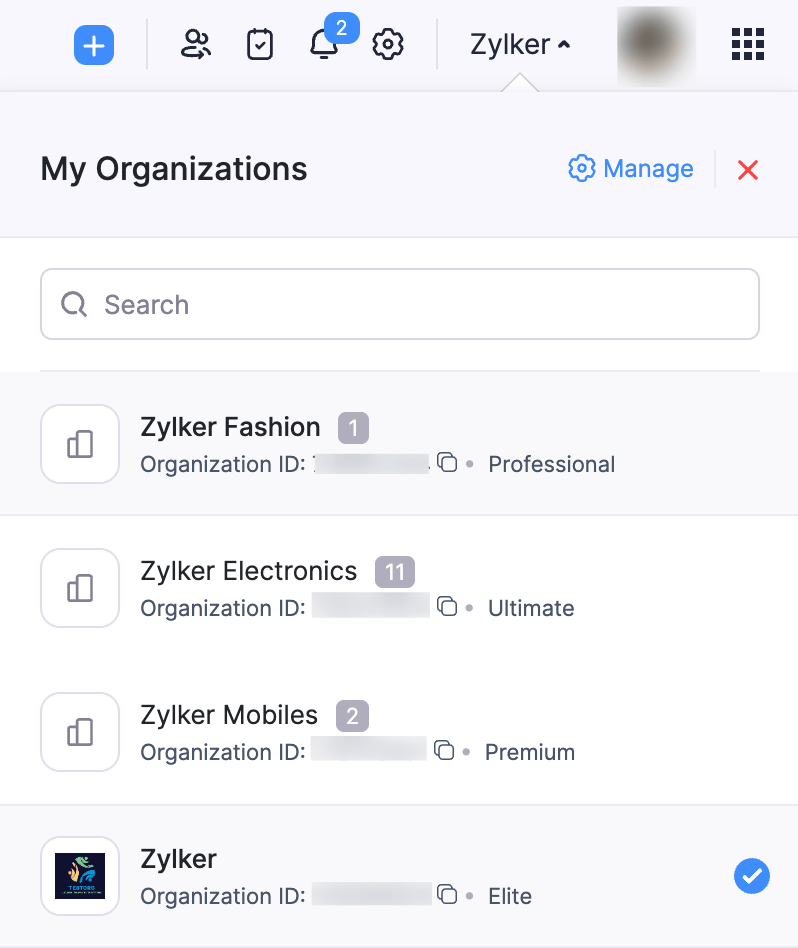Click the blue checkmark on Zylker
Image resolution: width=798 pixels, height=948 pixels.
752,876
